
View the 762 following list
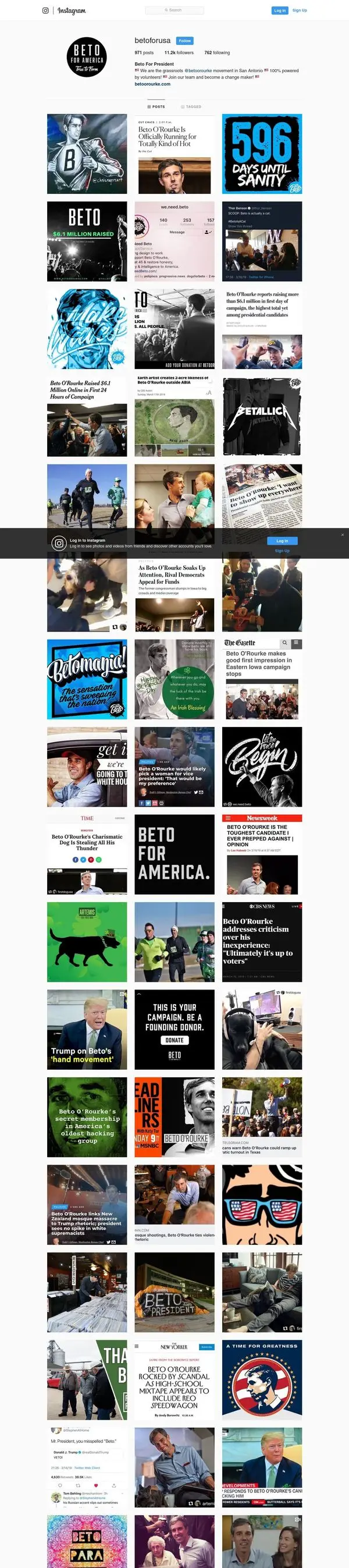pos(217,53)
